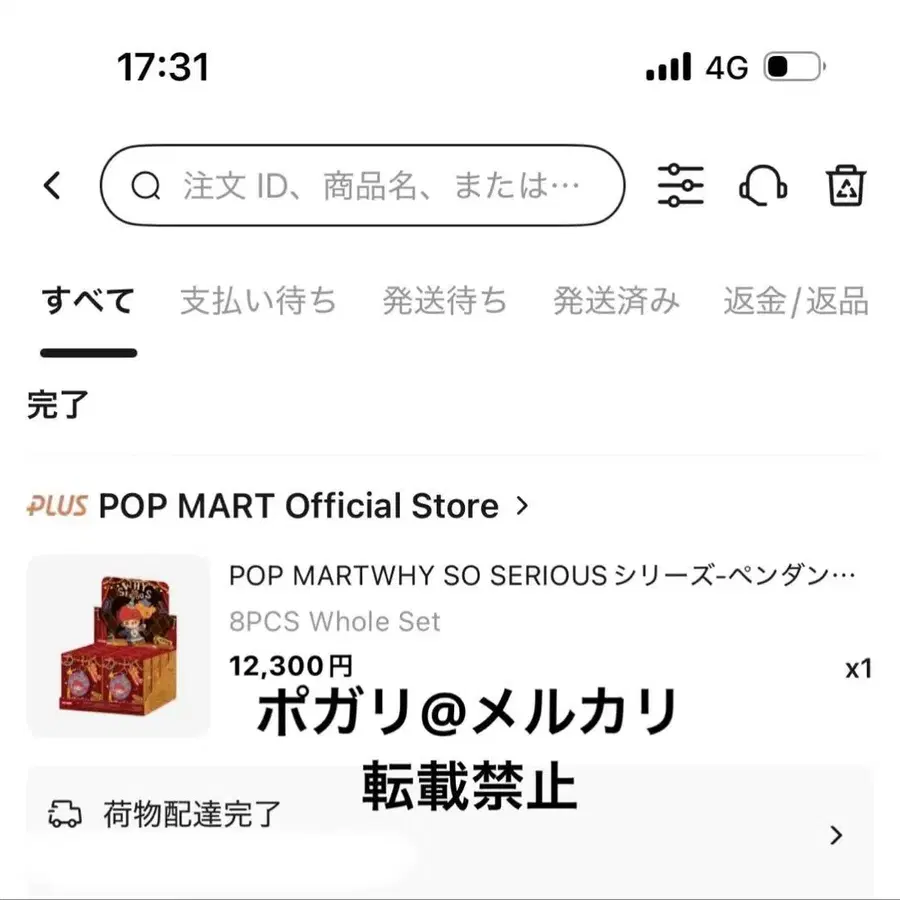The image size is (900, 900).
Task: Open the deleted orders trash bin
Action: click(845, 186)
